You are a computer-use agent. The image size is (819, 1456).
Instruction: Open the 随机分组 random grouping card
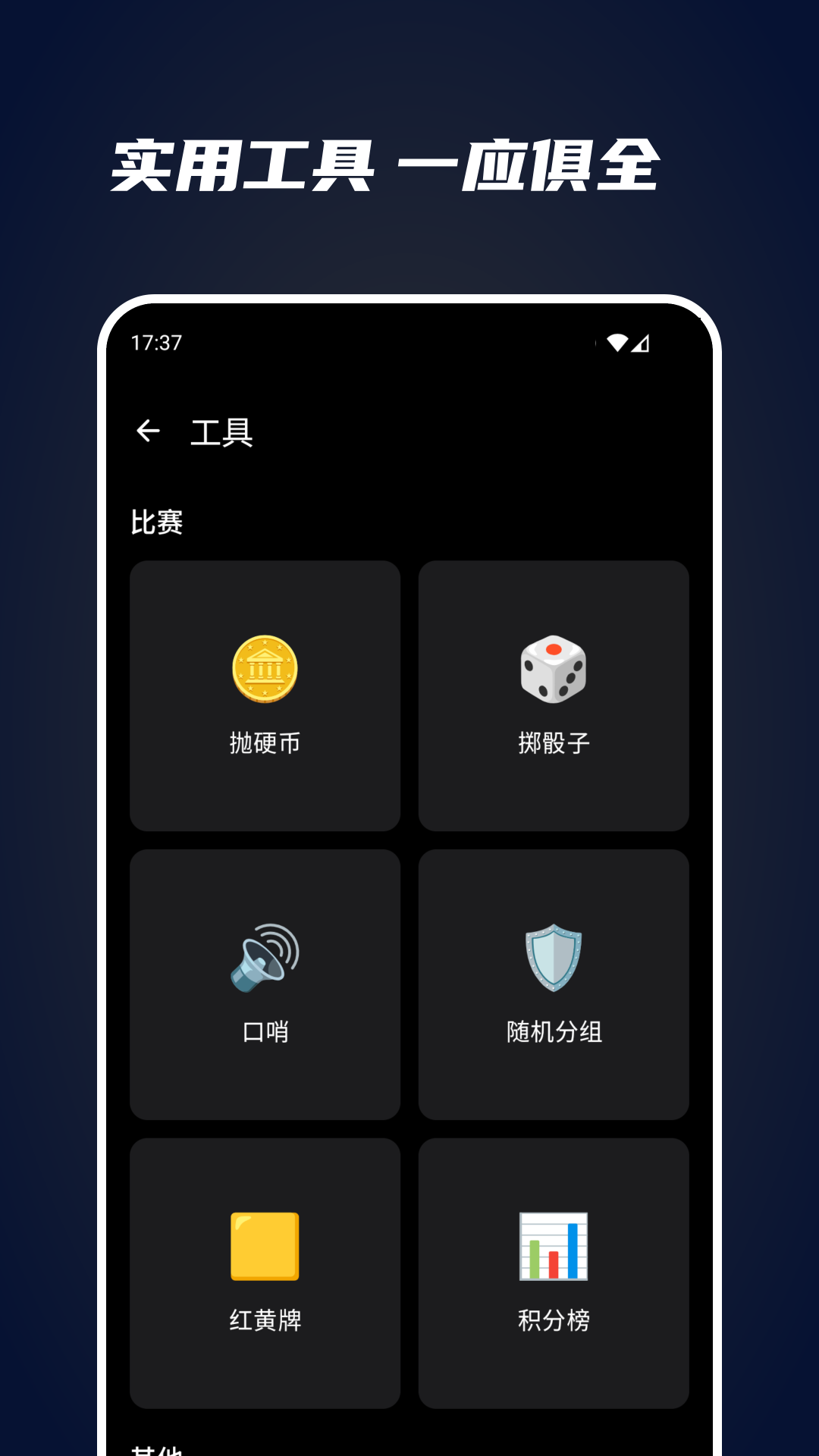(554, 981)
